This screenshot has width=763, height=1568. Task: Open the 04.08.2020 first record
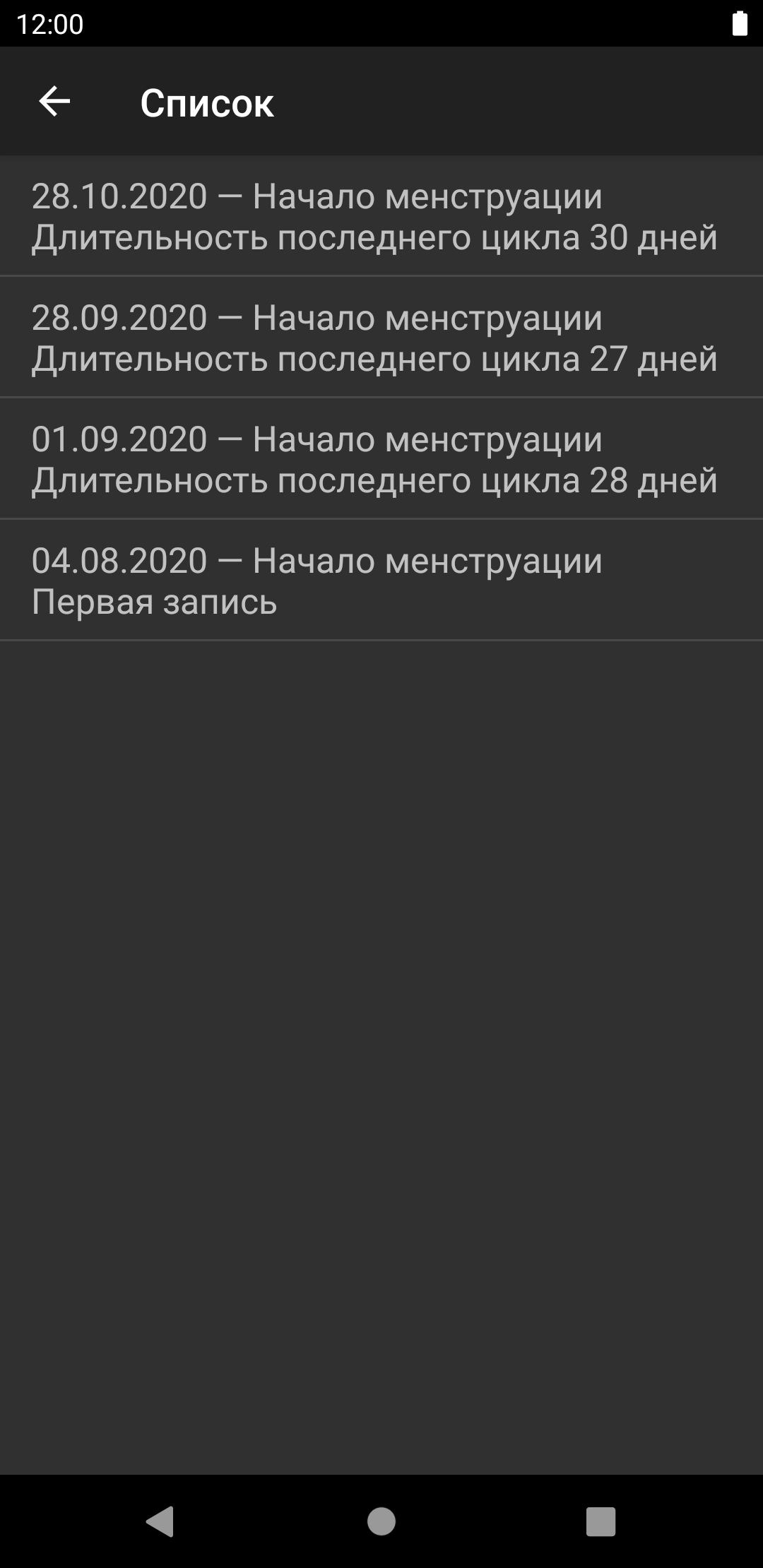click(x=381, y=581)
